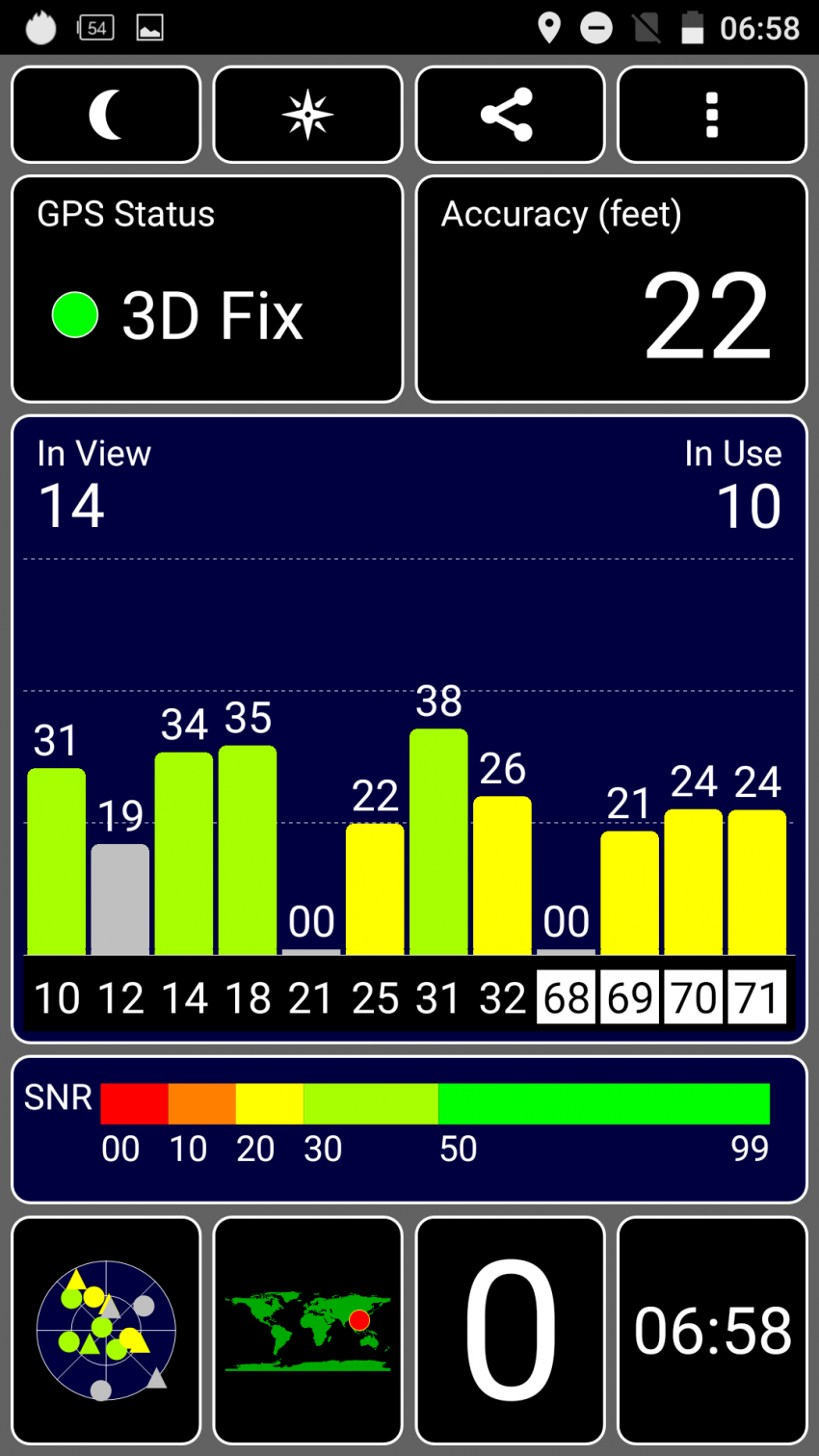Open the GPS Status 3D Fix panel
This screenshot has height=1456, width=819.
207,289
